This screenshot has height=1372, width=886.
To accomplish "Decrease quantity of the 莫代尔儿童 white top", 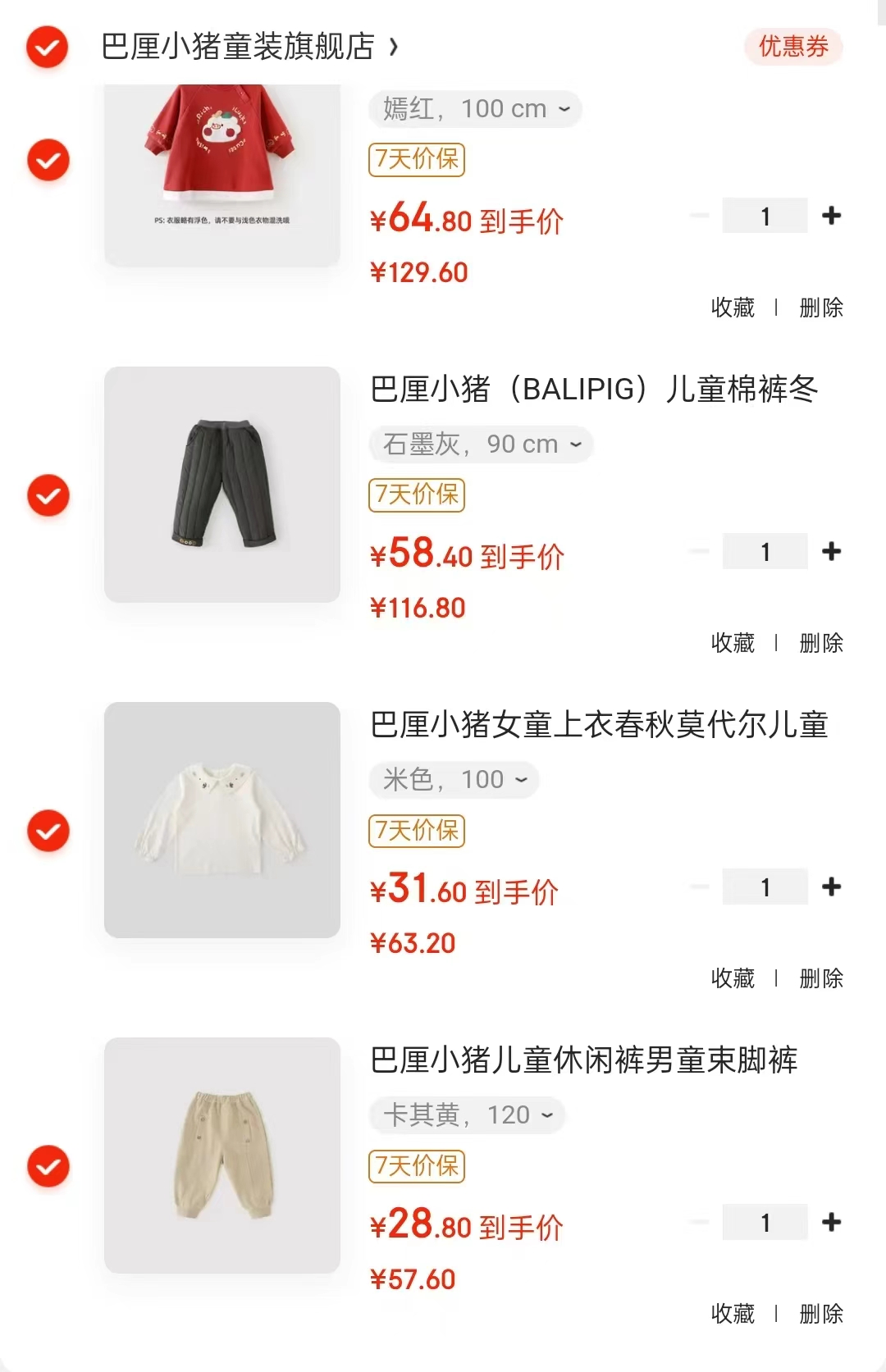I will 700,887.
